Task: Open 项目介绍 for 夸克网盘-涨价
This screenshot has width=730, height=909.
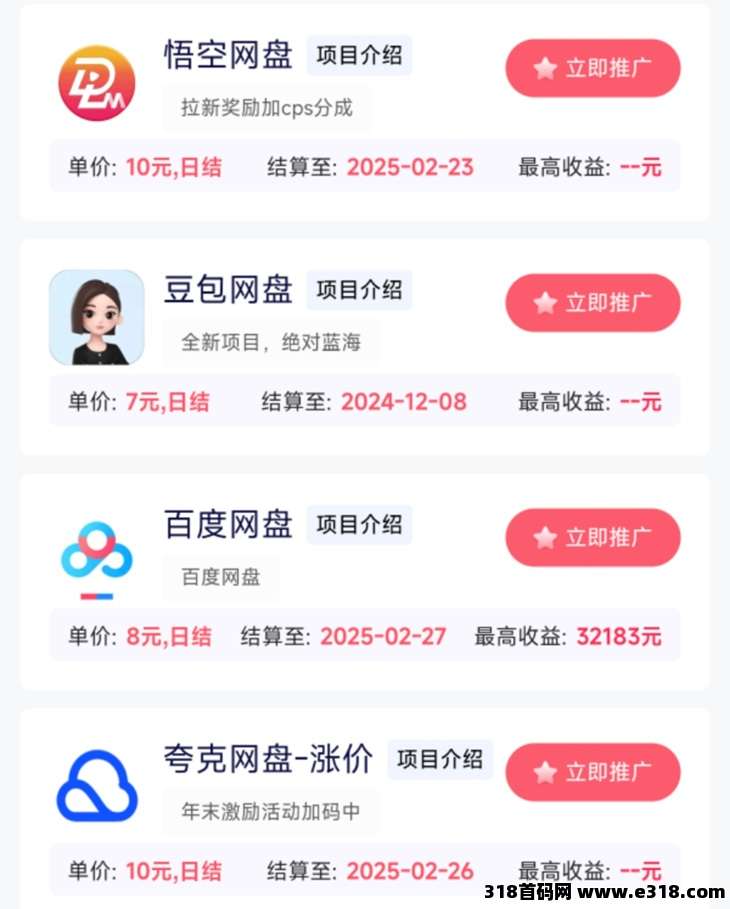Action: coord(440,759)
